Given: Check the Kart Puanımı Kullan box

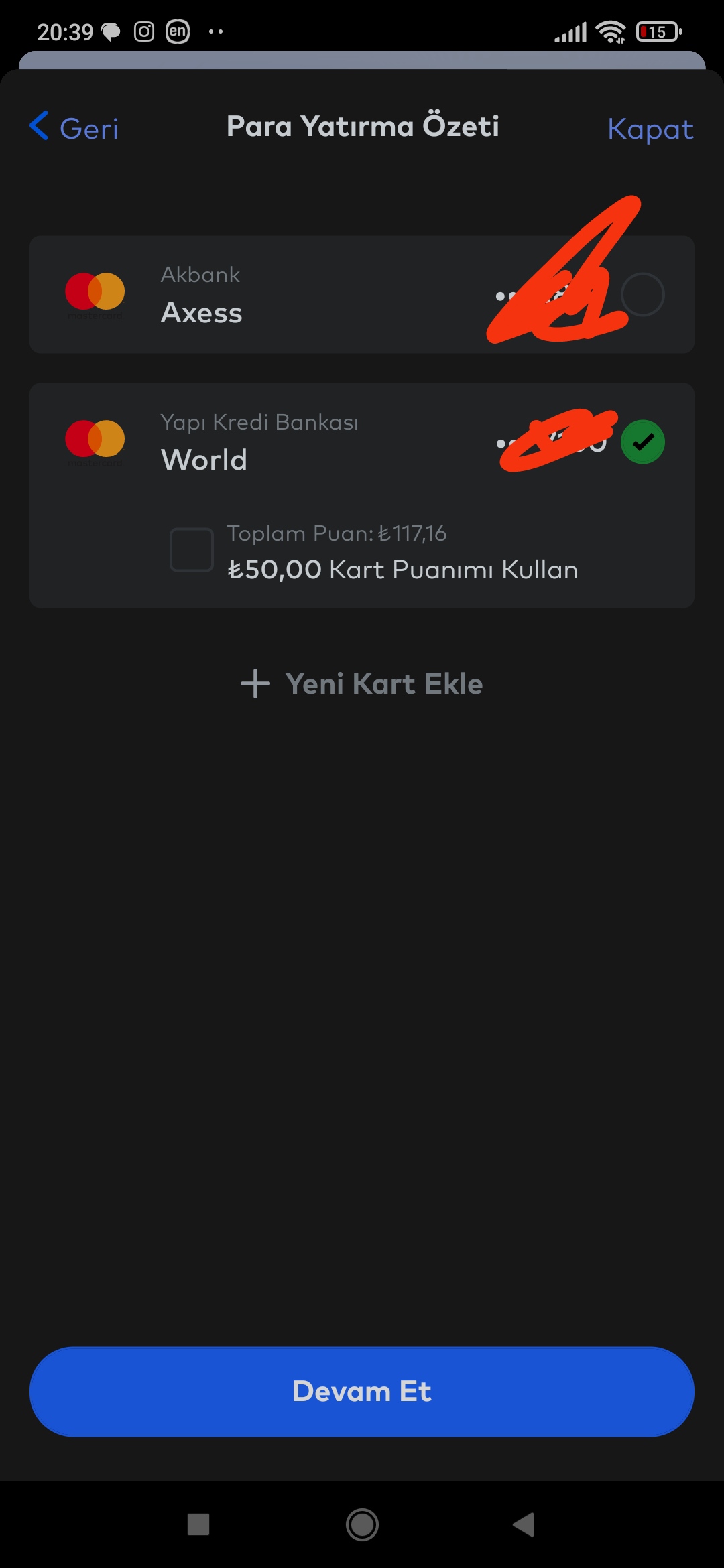Looking at the screenshot, I should click(x=192, y=549).
